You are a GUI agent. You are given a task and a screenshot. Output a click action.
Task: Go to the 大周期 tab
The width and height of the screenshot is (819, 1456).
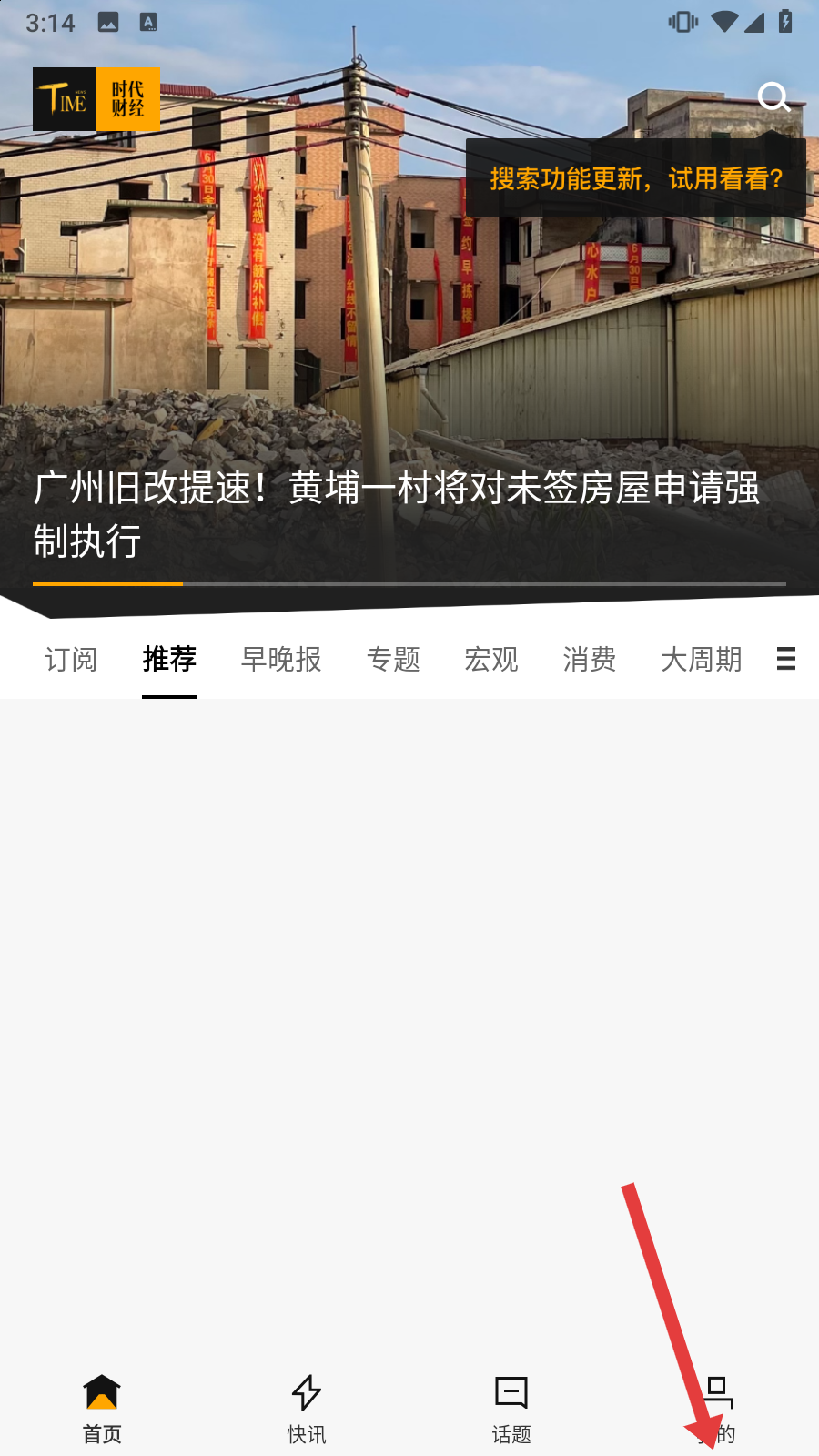click(702, 659)
